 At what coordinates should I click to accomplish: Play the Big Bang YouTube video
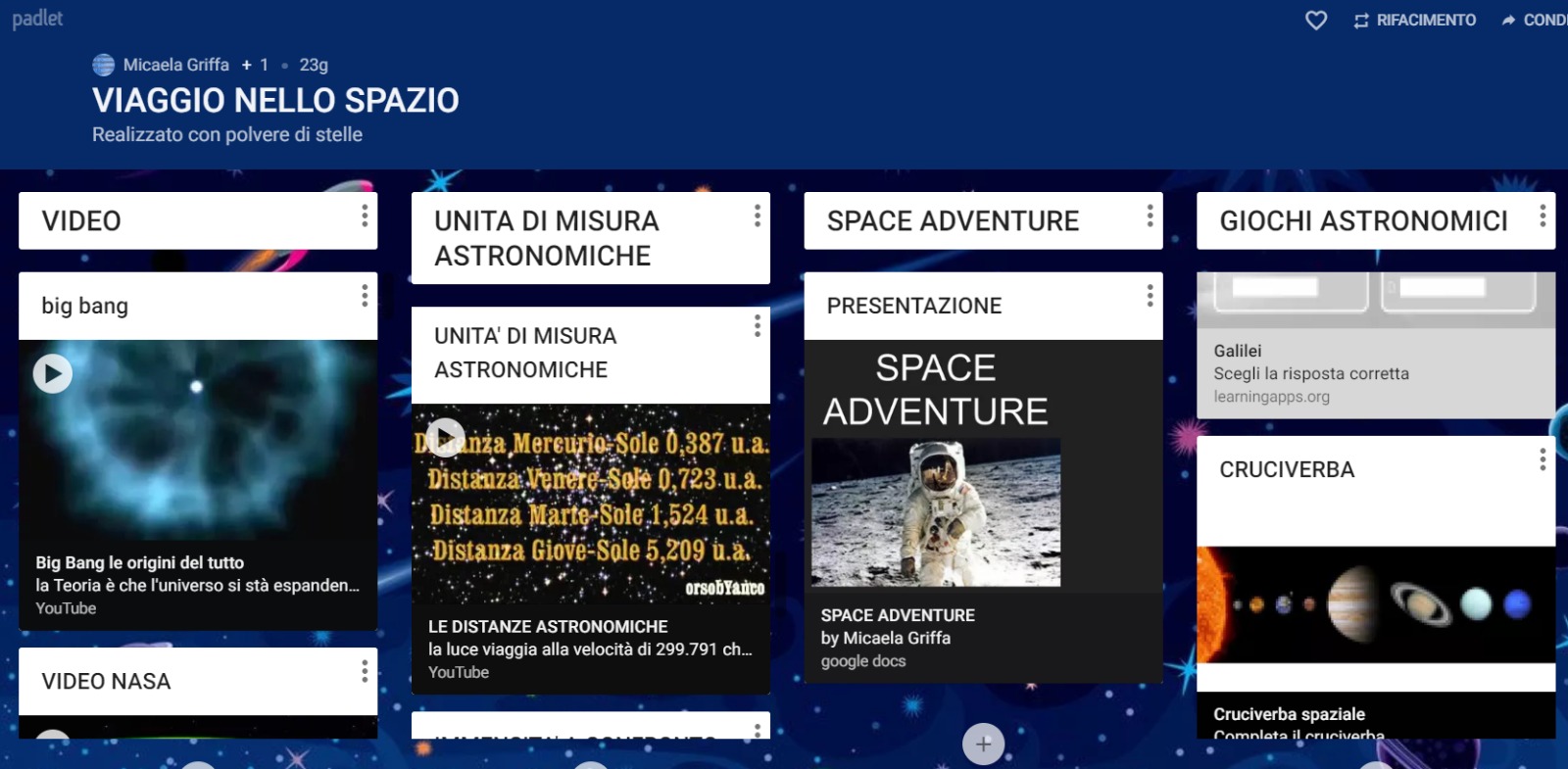53,373
